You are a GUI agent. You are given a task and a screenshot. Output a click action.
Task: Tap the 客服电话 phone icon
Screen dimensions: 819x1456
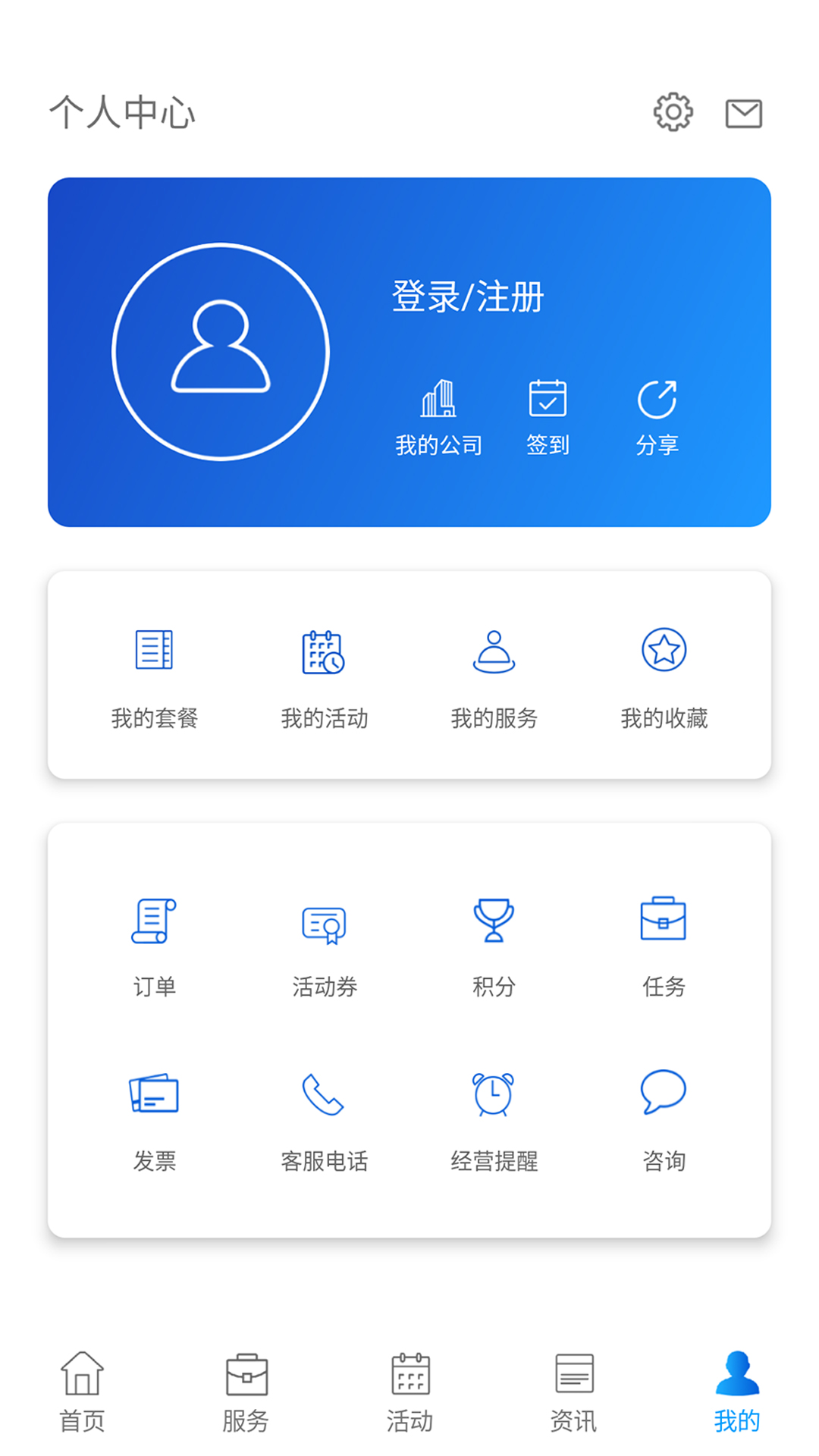325,1094
